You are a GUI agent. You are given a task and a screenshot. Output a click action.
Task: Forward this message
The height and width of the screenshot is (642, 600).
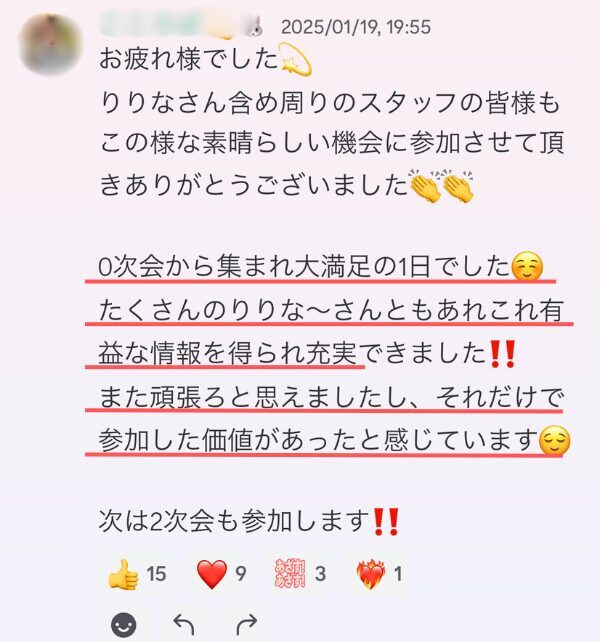pyautogui.click(x=246, y=625)
